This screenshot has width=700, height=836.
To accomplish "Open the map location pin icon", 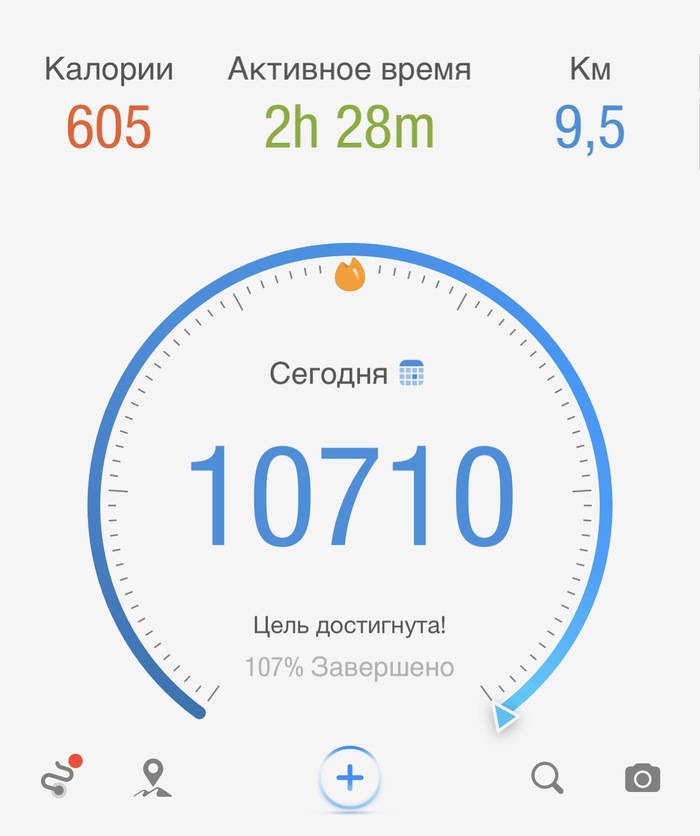I will pyautogui.click(x=152, y=778).
